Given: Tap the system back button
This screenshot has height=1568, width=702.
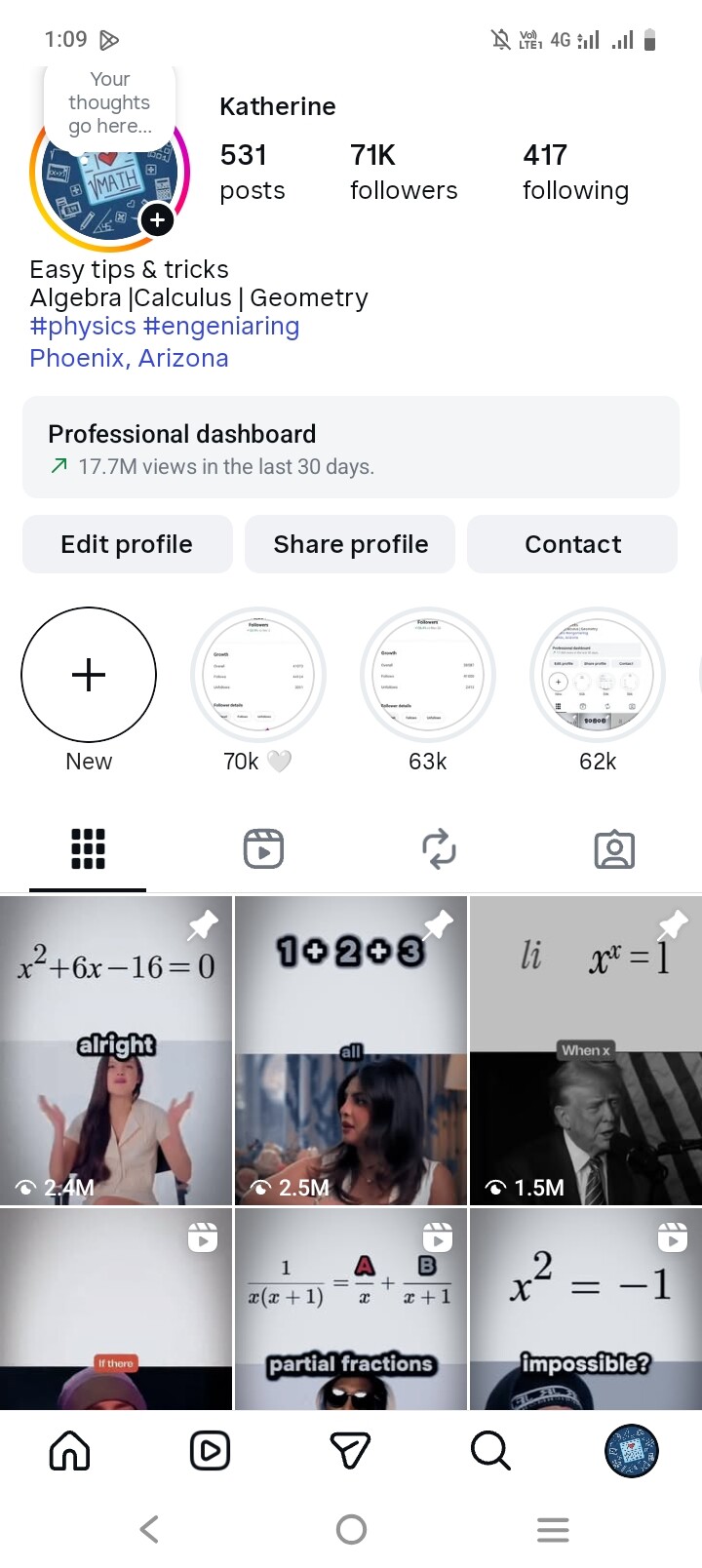Looking at the screenshot, I should [x=149, y=1529].
